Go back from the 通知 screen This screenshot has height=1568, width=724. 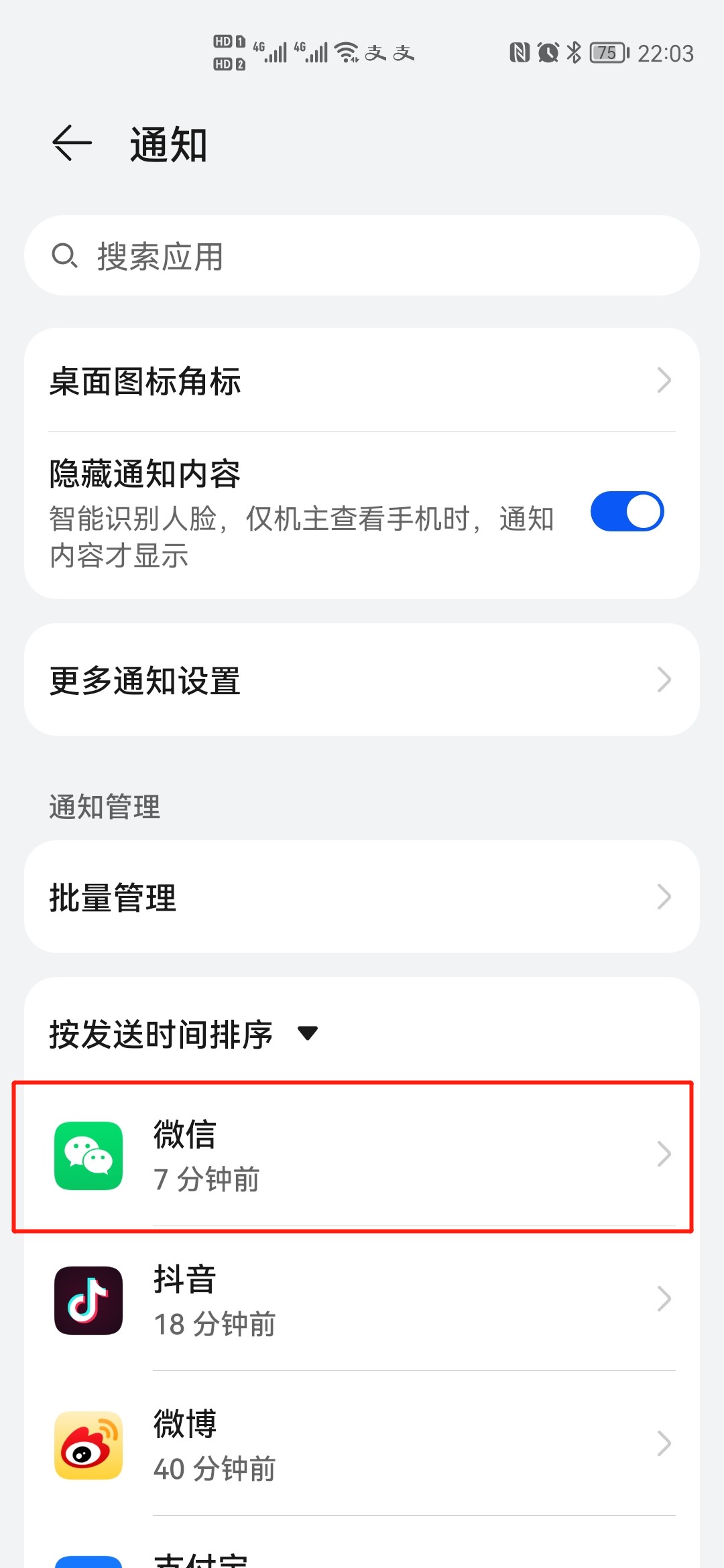(x=72, y=143)
